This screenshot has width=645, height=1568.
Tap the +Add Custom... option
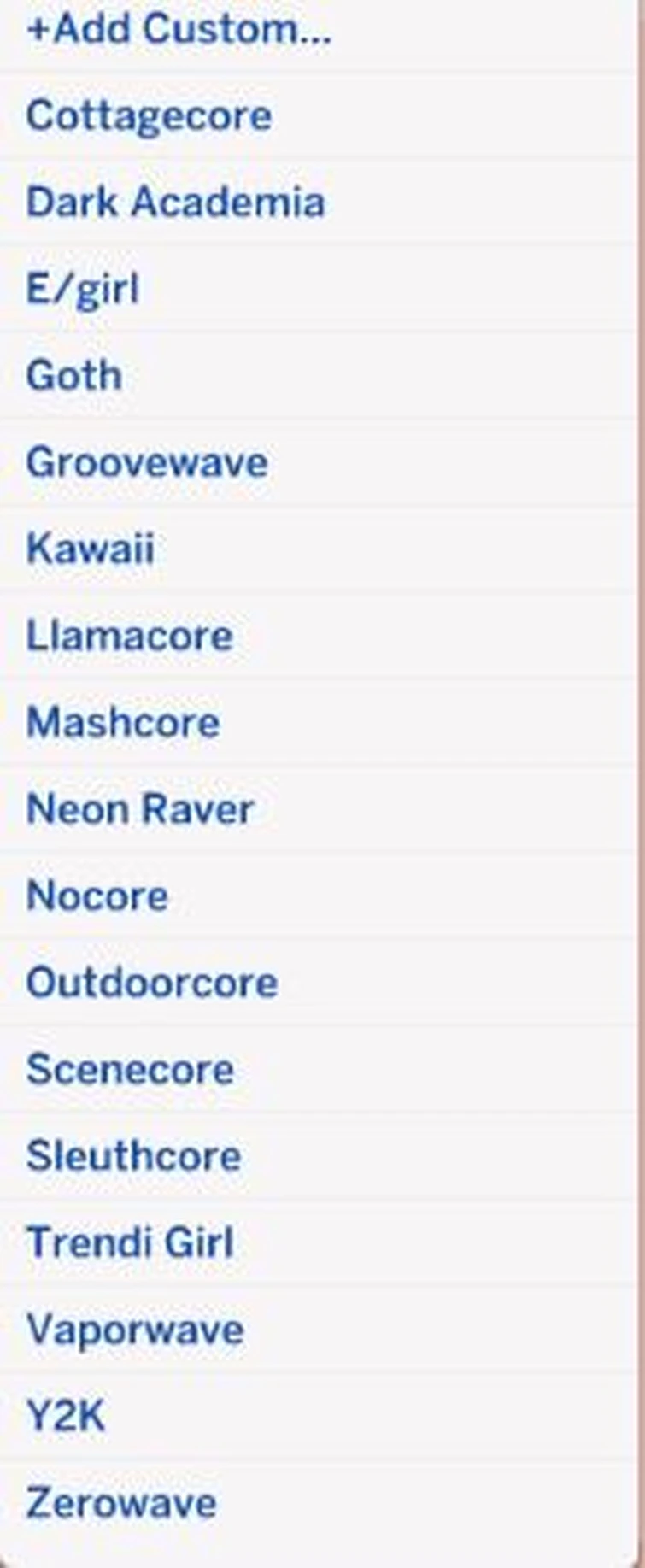pos(179,29)
